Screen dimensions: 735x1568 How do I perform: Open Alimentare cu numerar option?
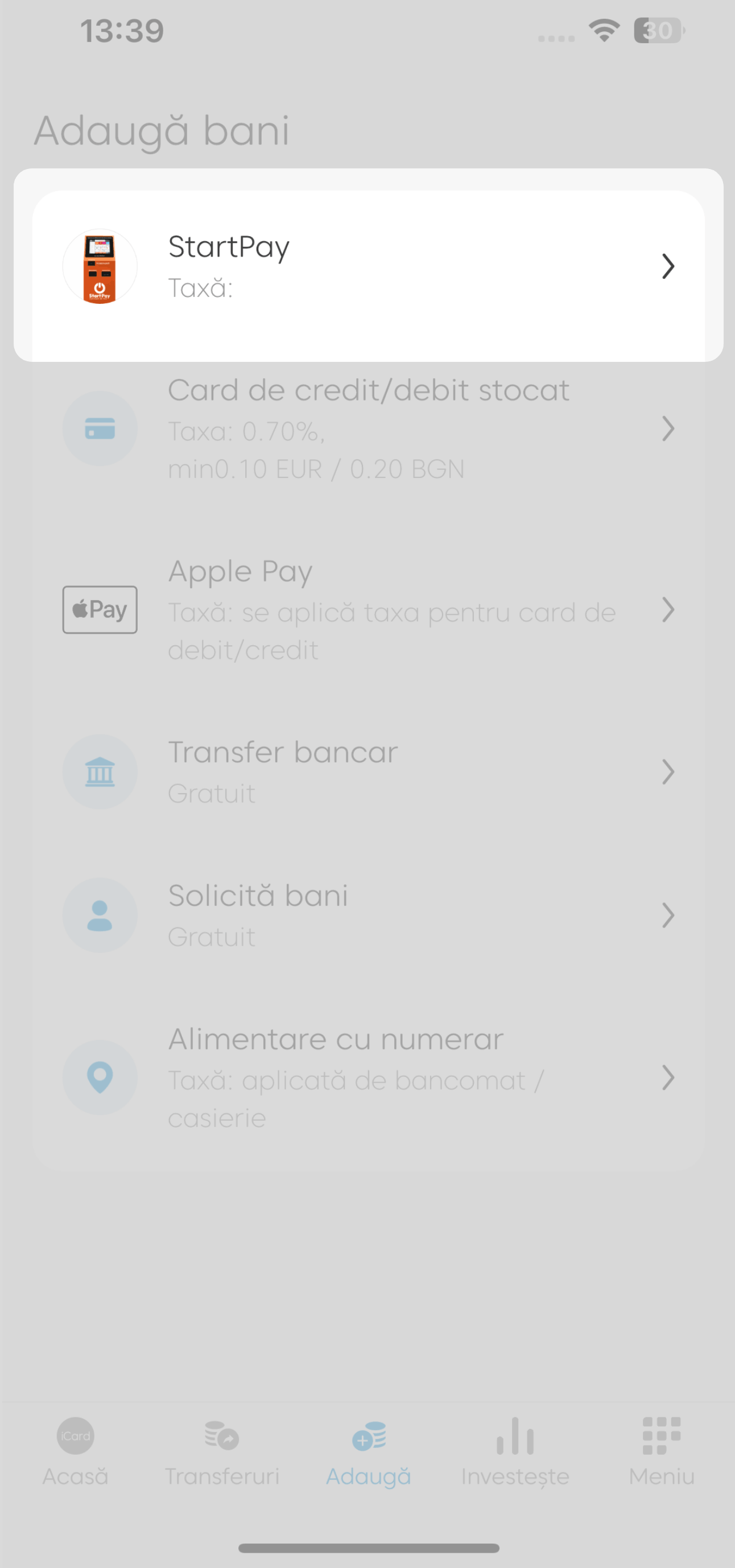[x=367, y=1078]
